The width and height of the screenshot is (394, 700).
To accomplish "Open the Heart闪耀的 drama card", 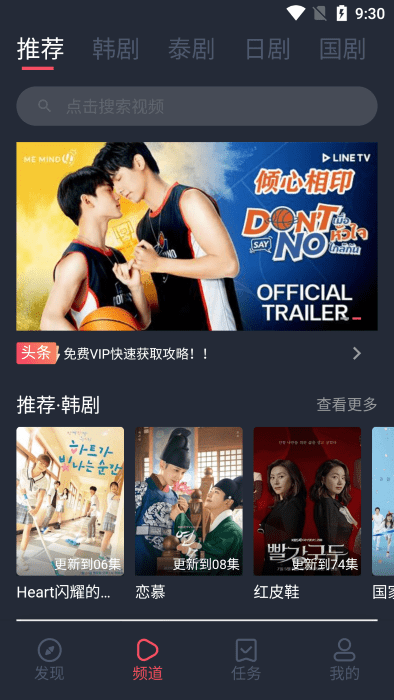I will point(70,513).
